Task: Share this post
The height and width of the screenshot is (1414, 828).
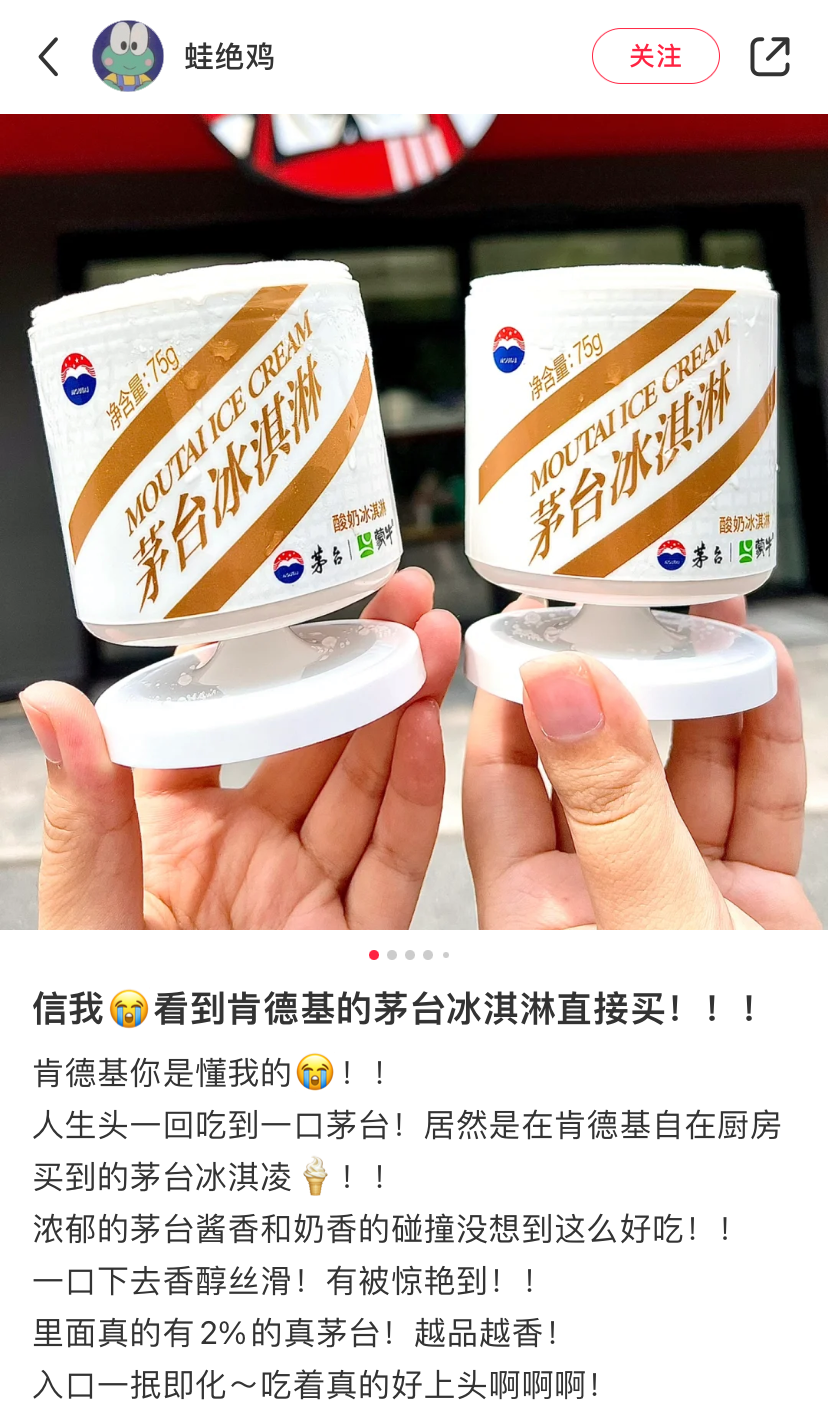Action: (x=769, y=57)
